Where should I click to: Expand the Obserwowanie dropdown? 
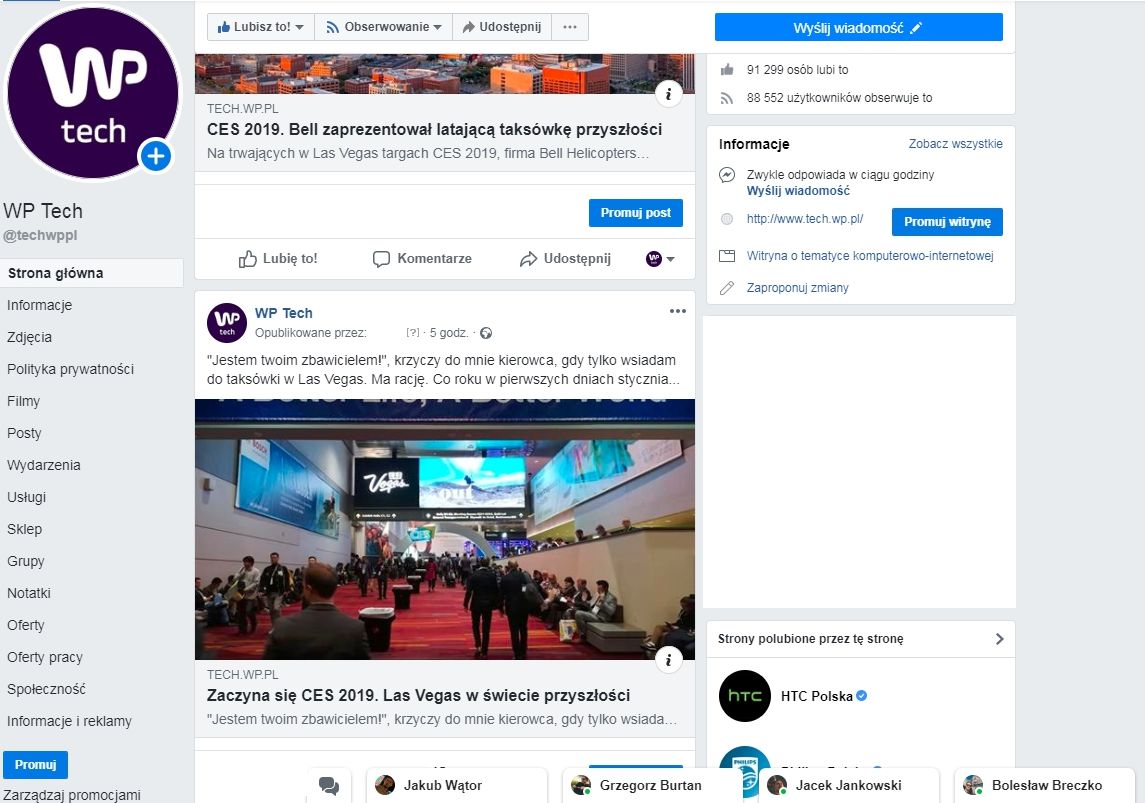point(383,27)
